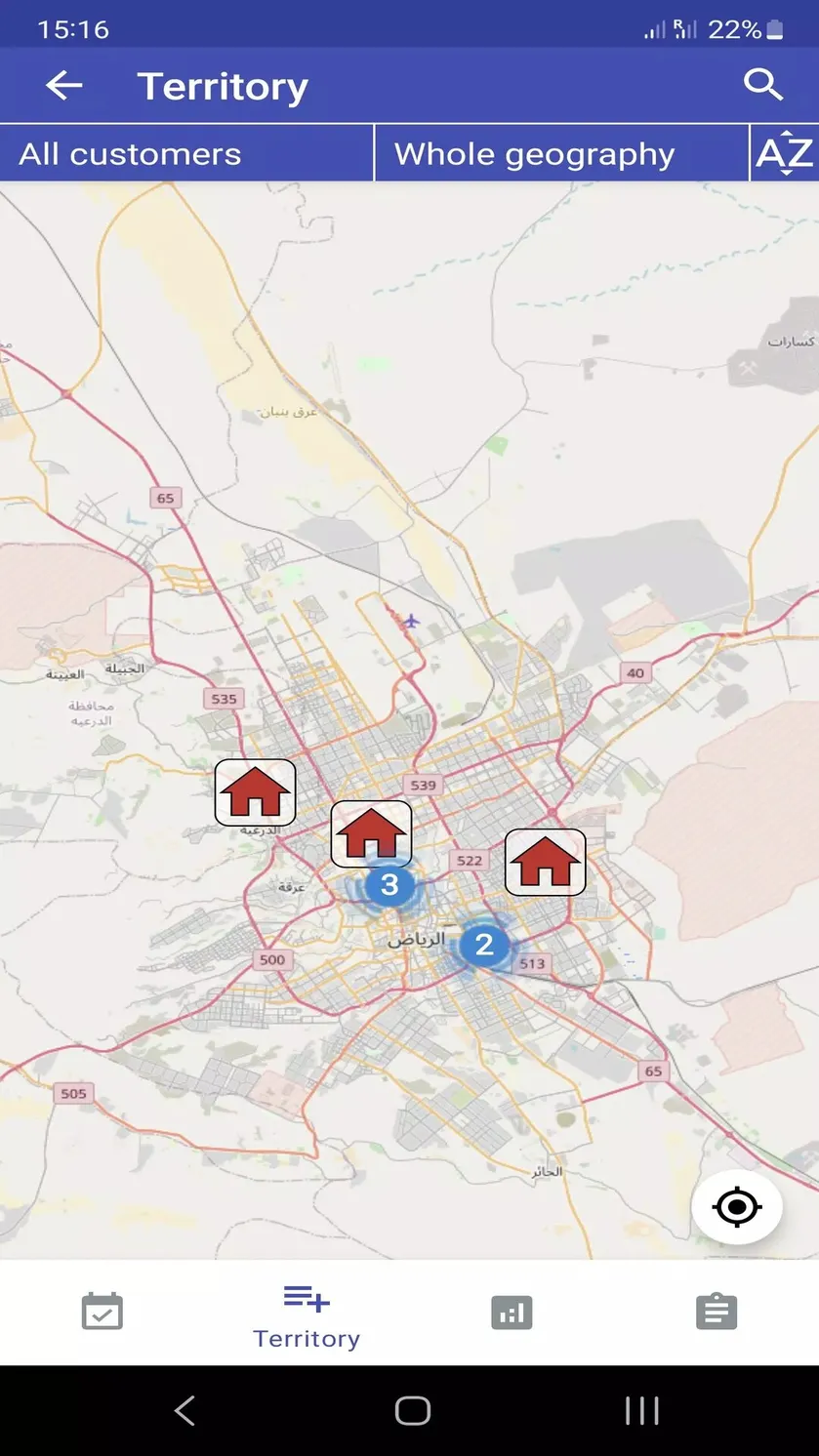819x1456 pixels.
Task: Open the search magnifier icon
Action: click(762, 85)
